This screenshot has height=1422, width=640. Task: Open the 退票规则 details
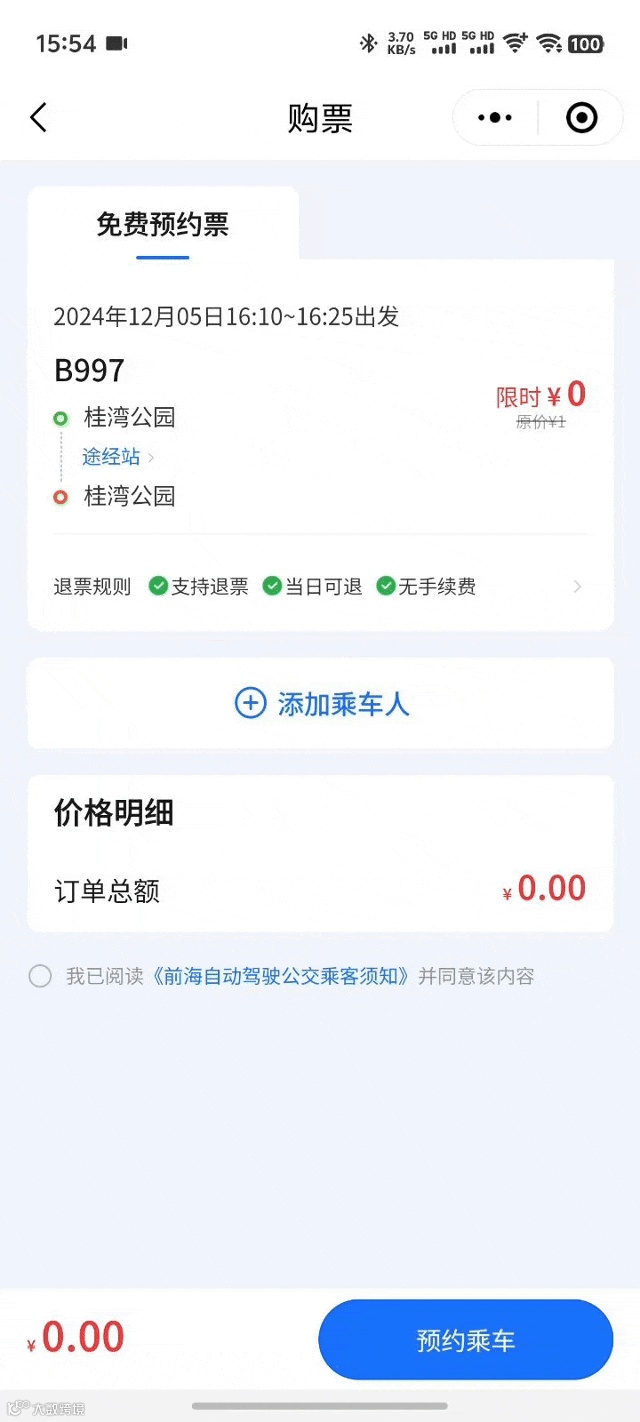coord(320,587)
